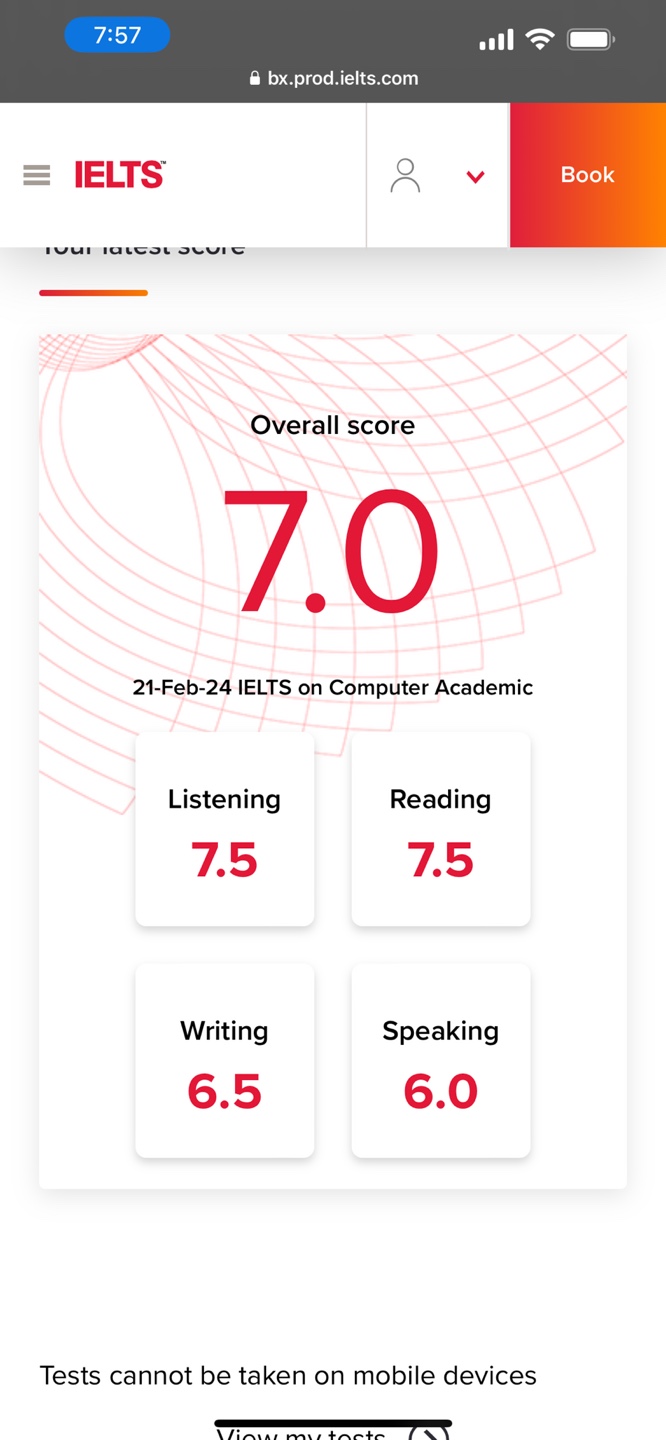Tap the bx.prod.ielts.com address bar
Screen dimensions: 666x1440
pyautogui.click(x=333, y=78)
